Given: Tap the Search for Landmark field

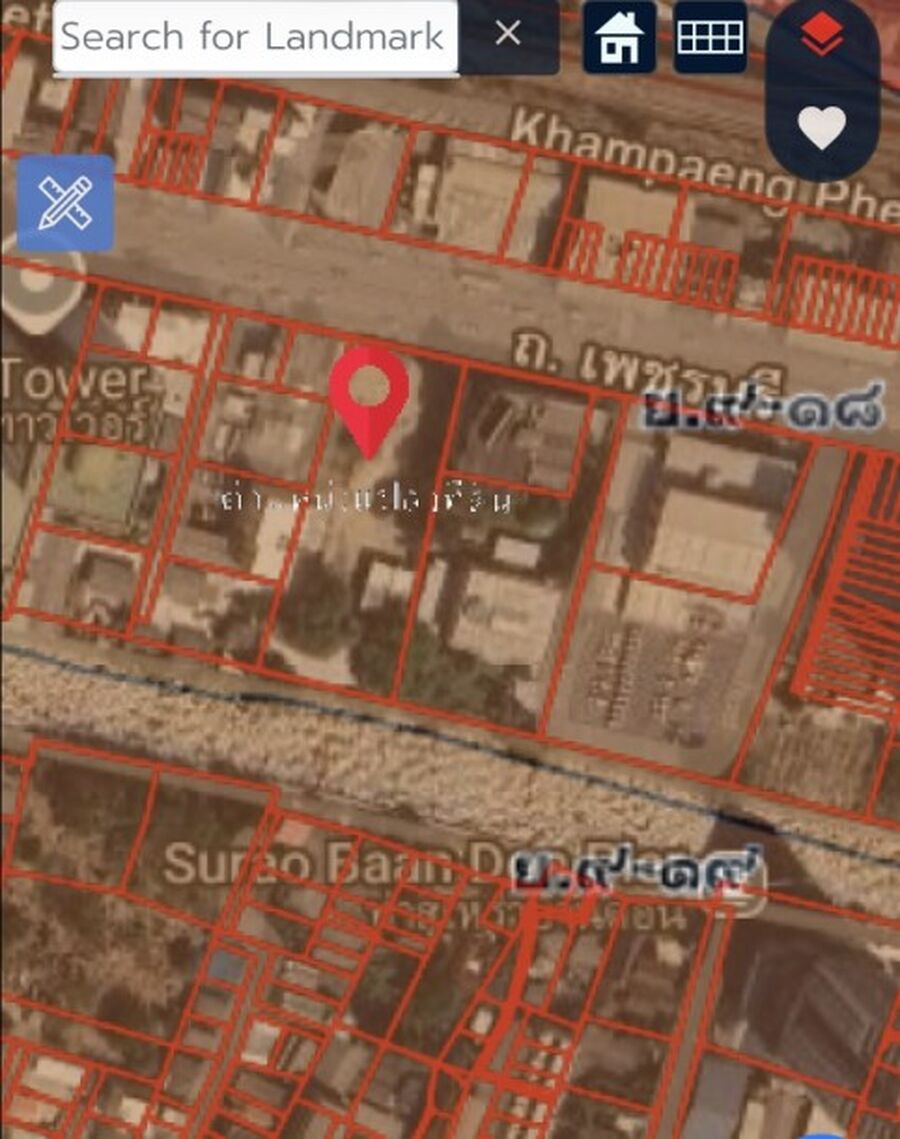Looking at the screenshot, I should [254, 37].
